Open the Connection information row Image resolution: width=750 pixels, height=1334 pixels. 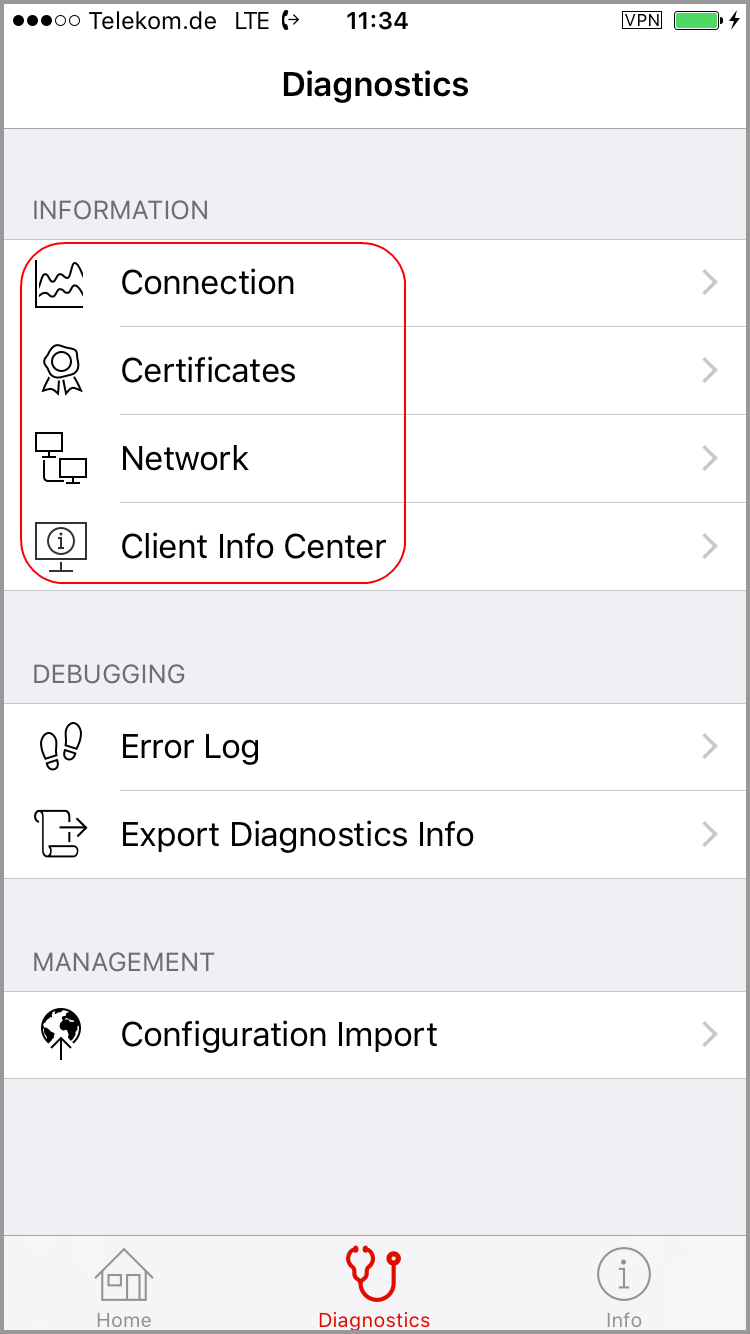tap(375, 283)
